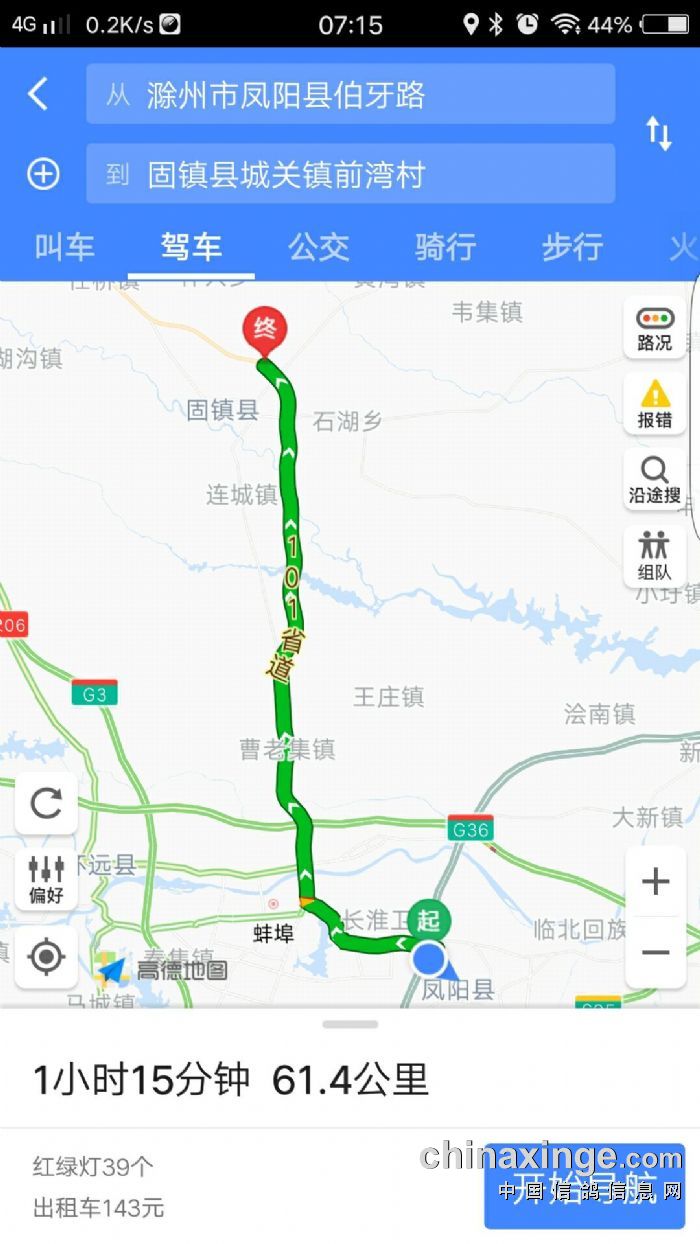The width and height of the screenshot is (700, 1244).
Task: Open 偏好 route preferences
Action: pyautogui.click(x=46, y=879)
